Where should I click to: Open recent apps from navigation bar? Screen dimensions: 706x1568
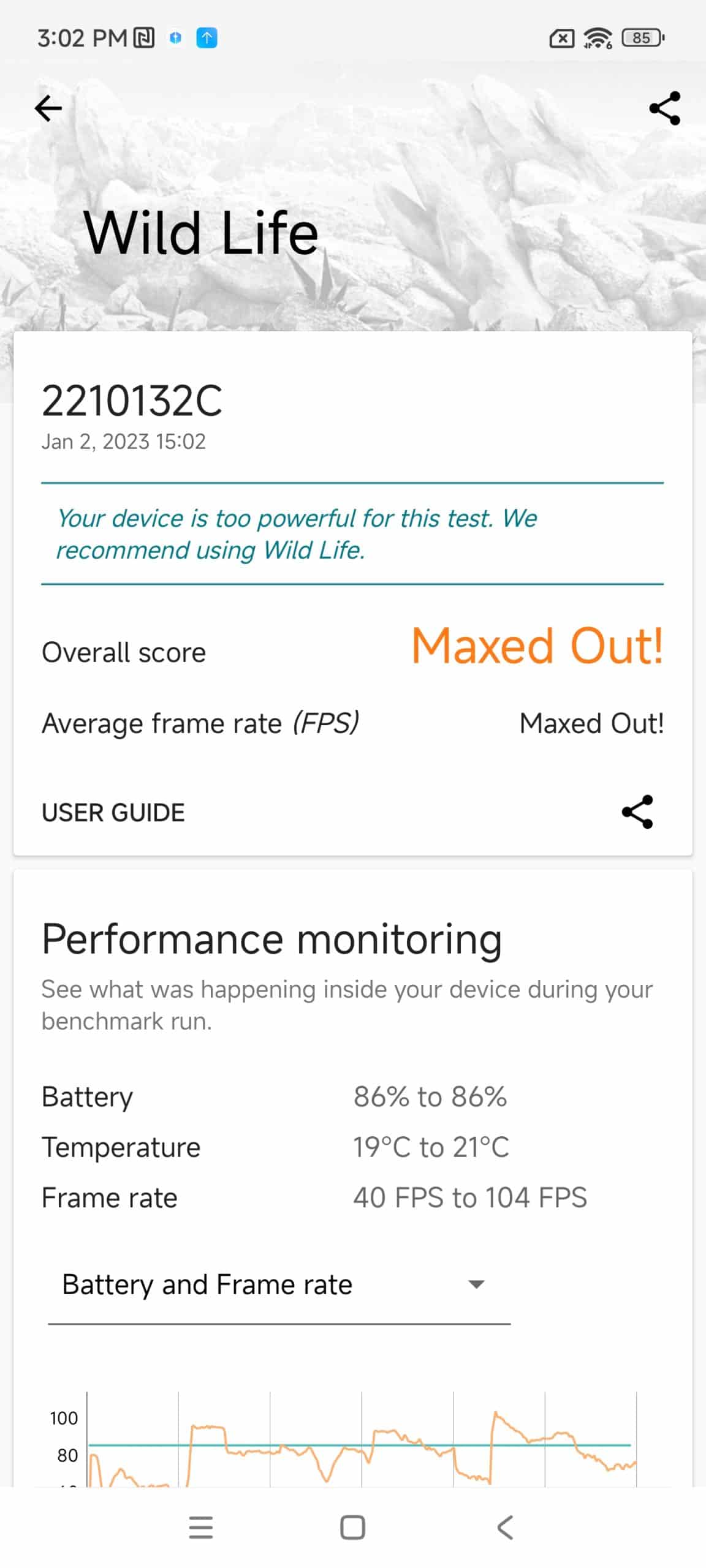point(201,1528)
